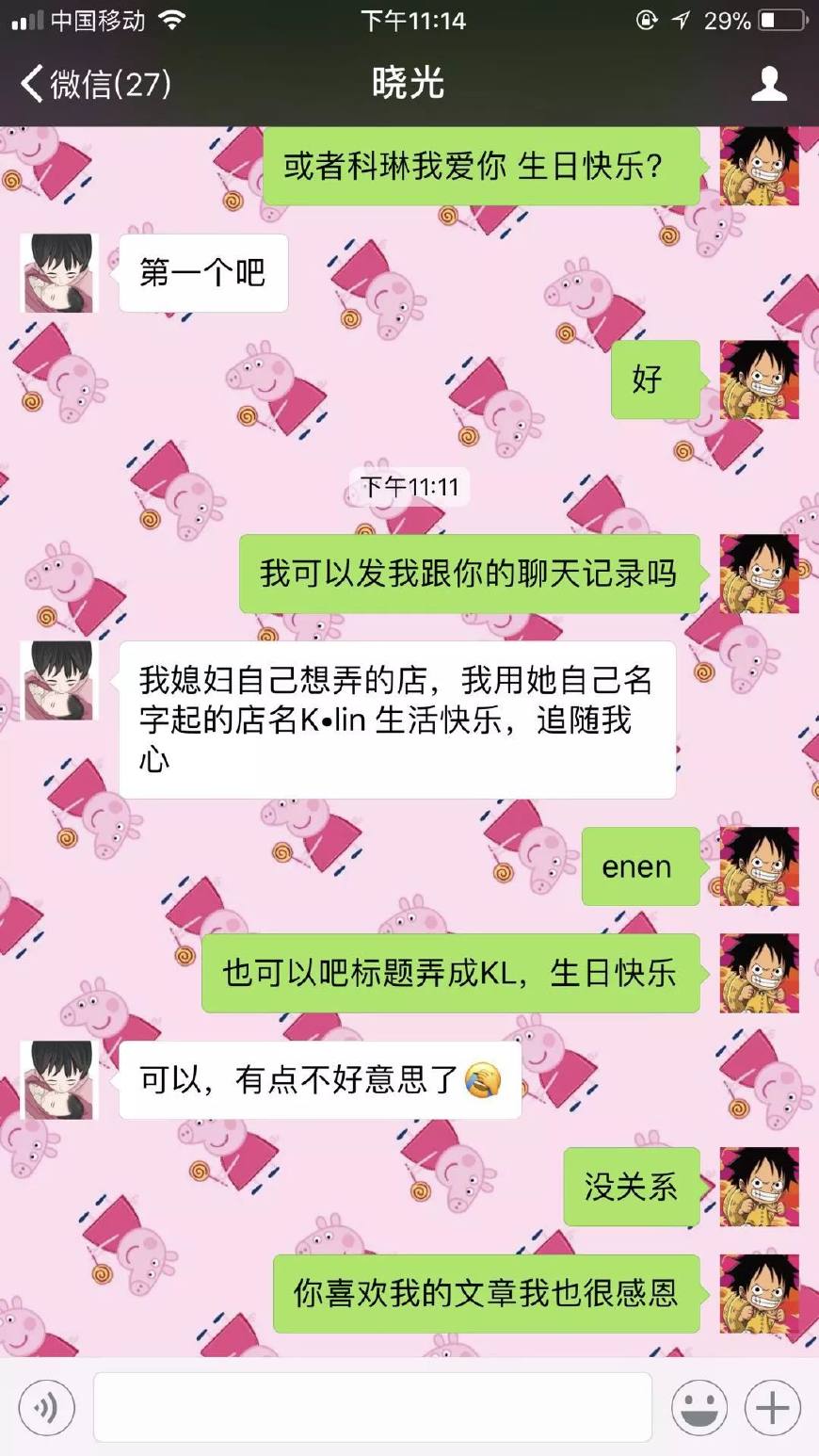819x1456 pixels.
Task: Open the 晓光 chat title bar
Action: click(409, 85)
